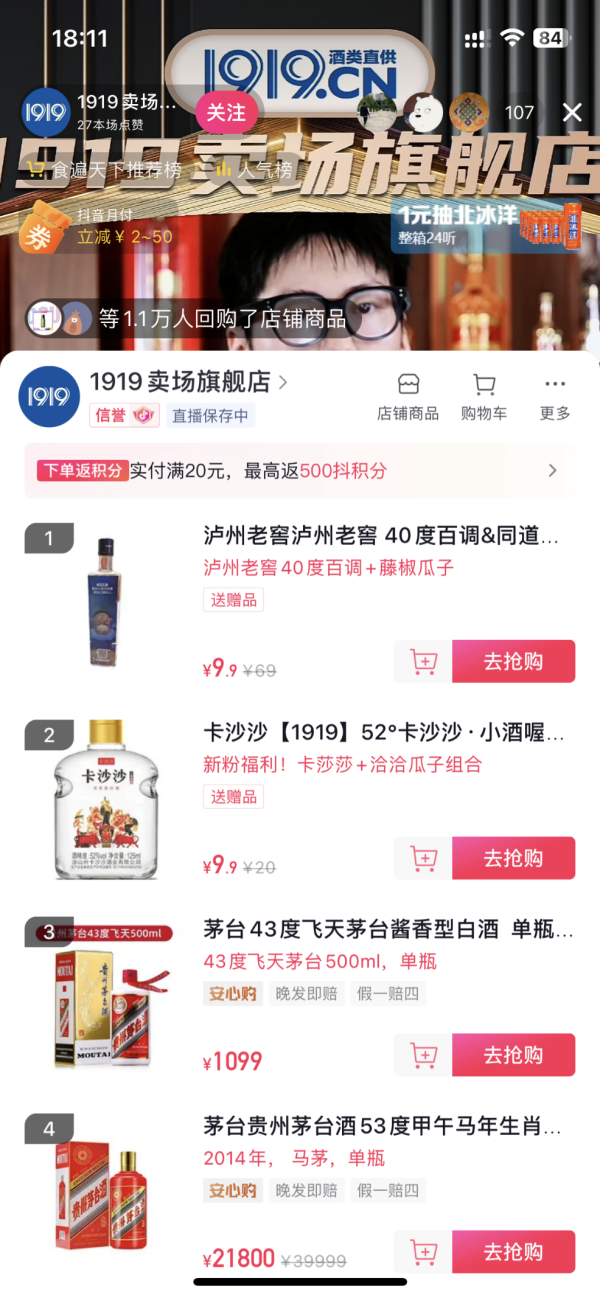600x1298 pixels.
Task: Open the 1元抽北冰洋 promotion banner
Action: coord(487,227)
